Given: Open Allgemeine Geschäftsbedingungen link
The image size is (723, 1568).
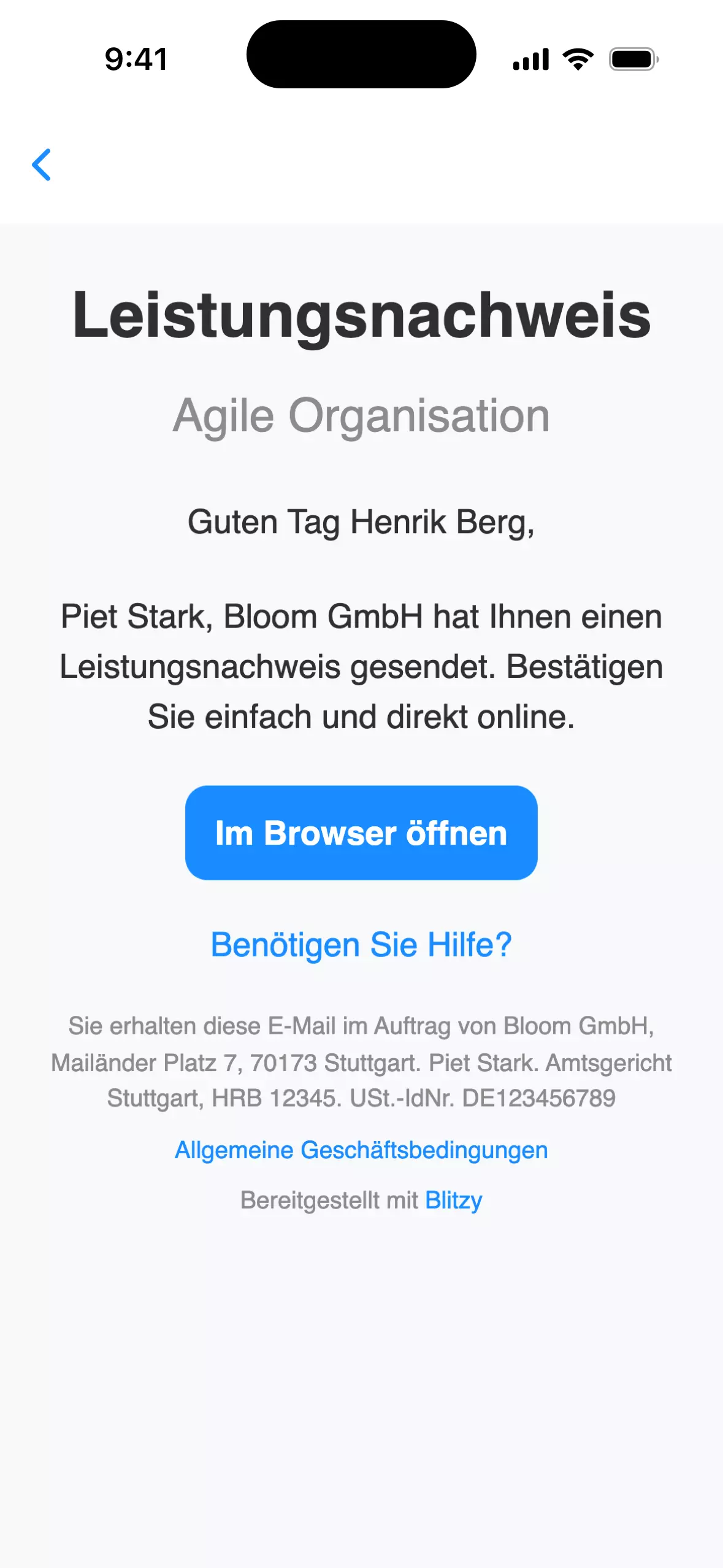Looking at the screenshot, I should tap(361, 1150).
